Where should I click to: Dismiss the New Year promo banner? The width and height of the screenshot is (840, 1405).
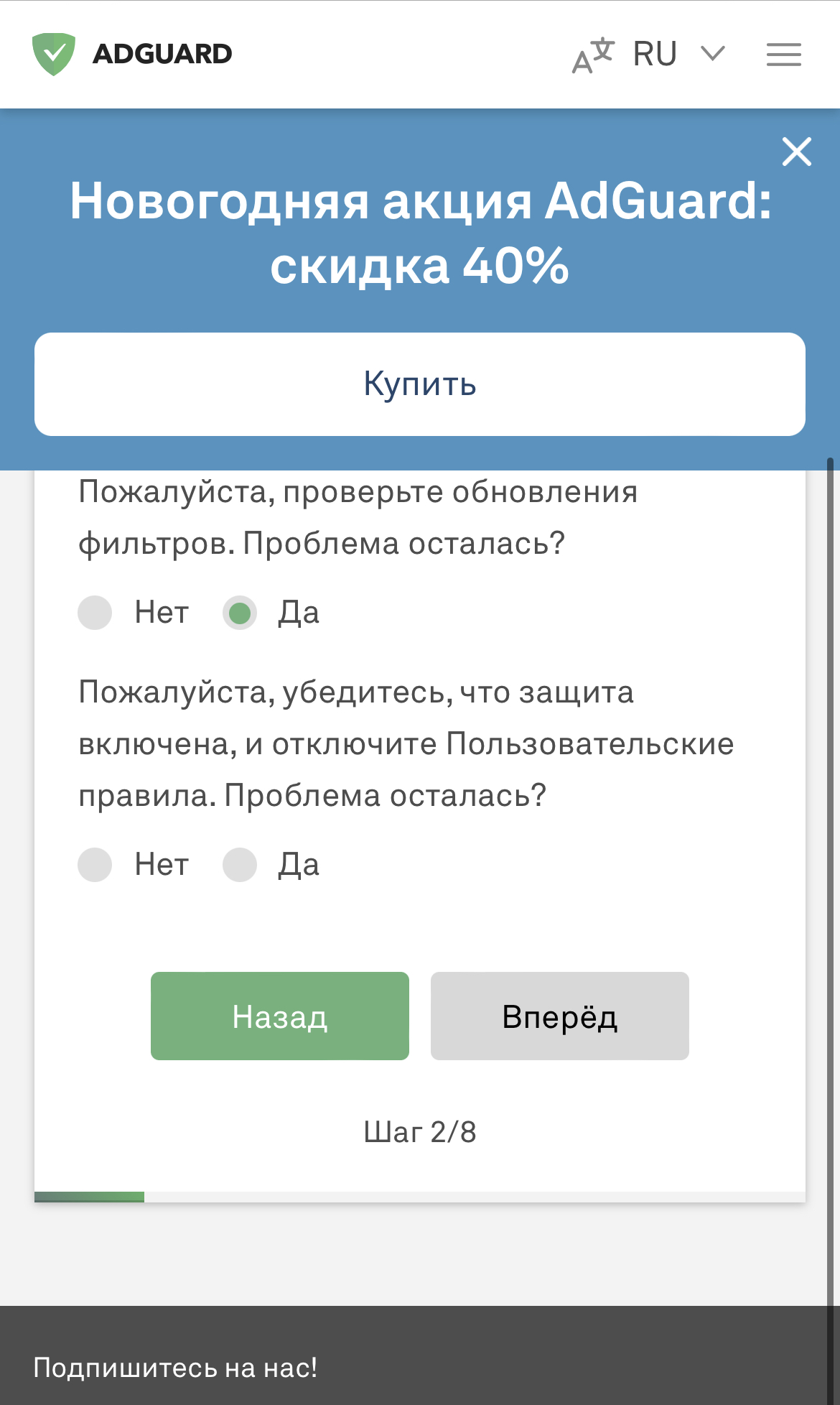point(796,152)
